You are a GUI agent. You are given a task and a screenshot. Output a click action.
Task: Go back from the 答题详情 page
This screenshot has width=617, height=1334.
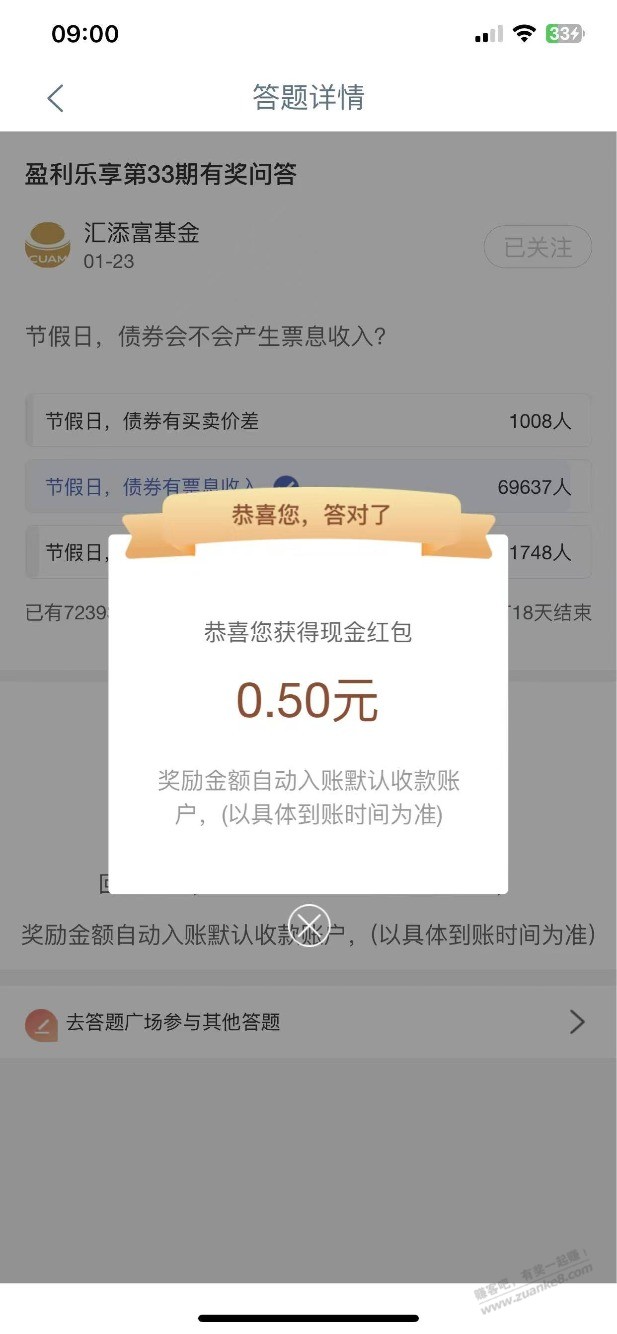(x=55, y=98)
